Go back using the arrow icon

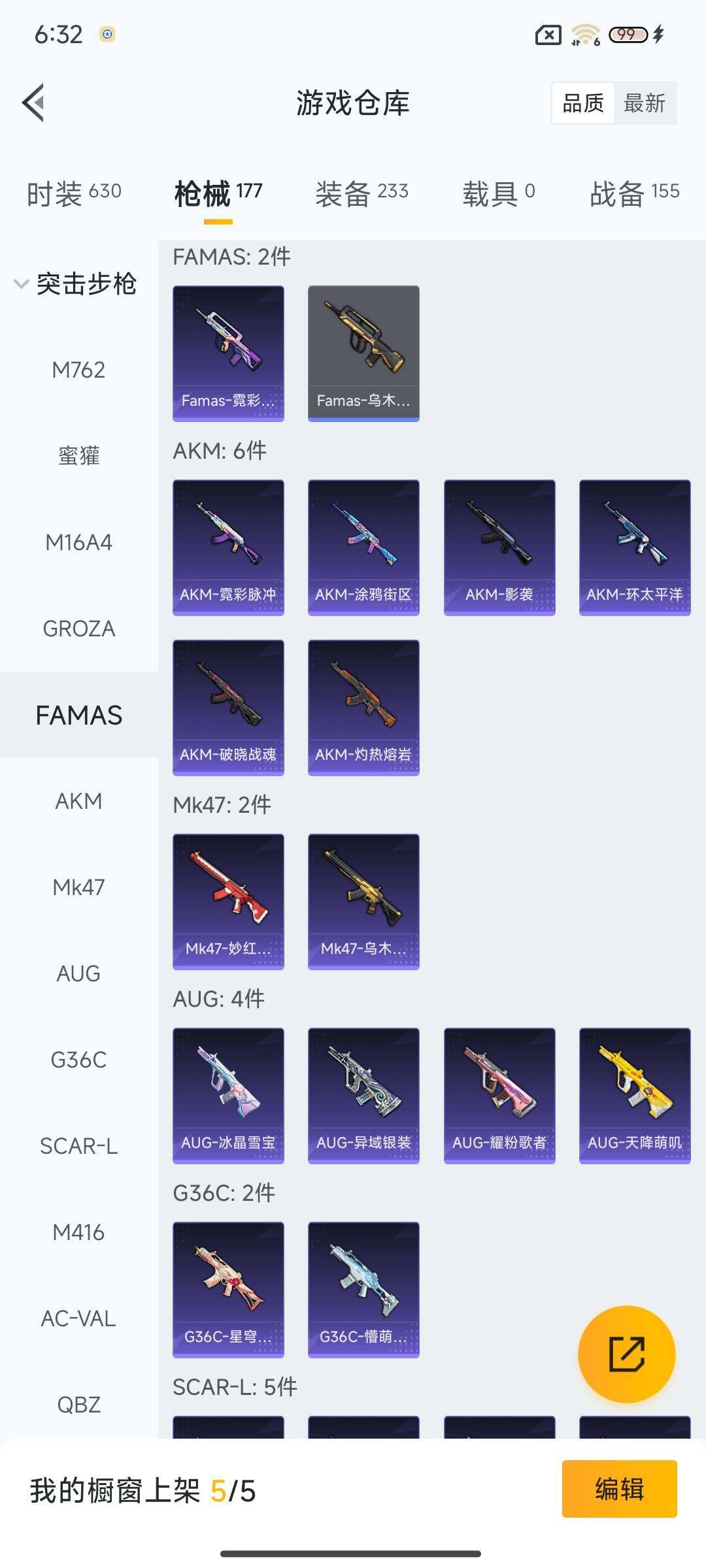(34, 103)
